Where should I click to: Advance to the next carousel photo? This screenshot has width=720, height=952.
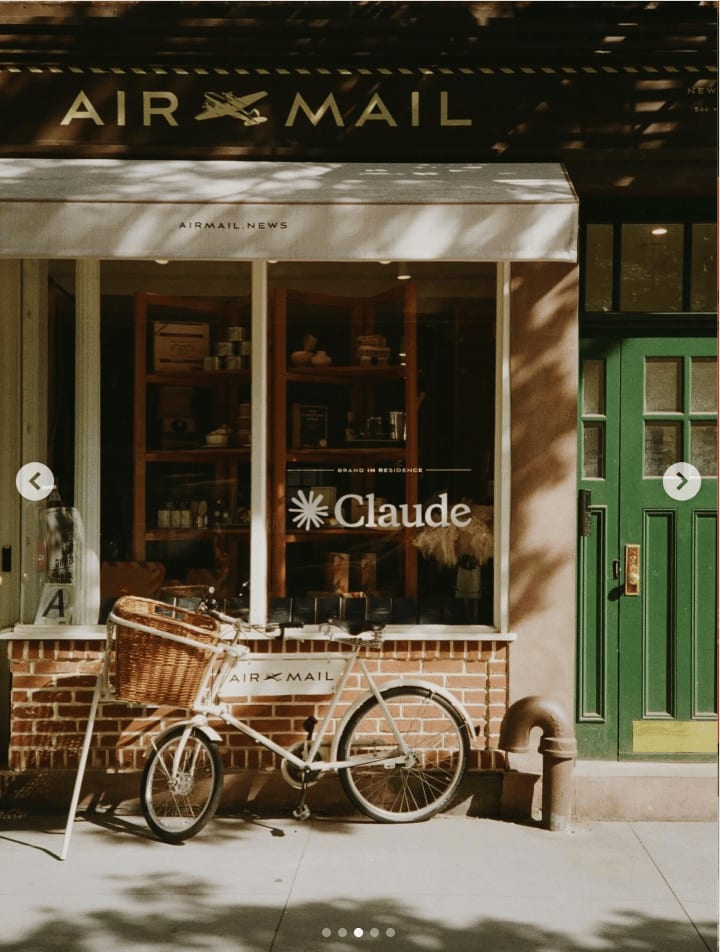click(682, 482)
